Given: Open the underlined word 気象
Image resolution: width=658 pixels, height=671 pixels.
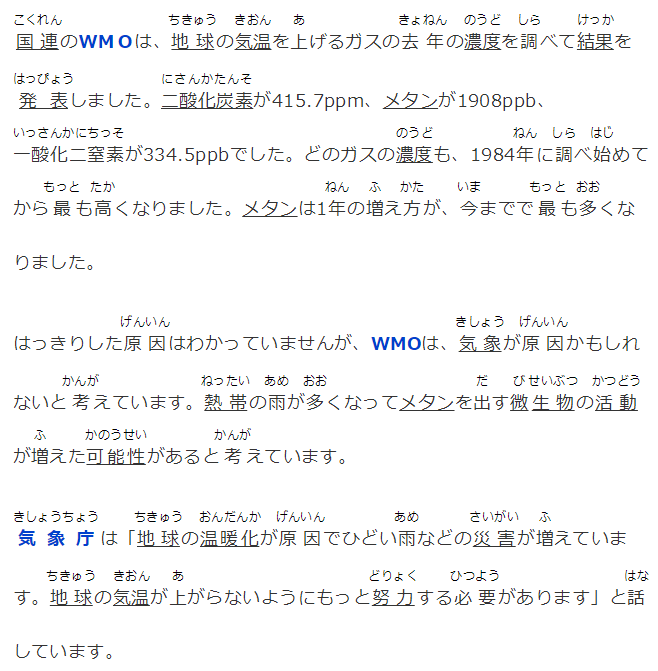Looking at the screenshot, I should pos(480,345).
